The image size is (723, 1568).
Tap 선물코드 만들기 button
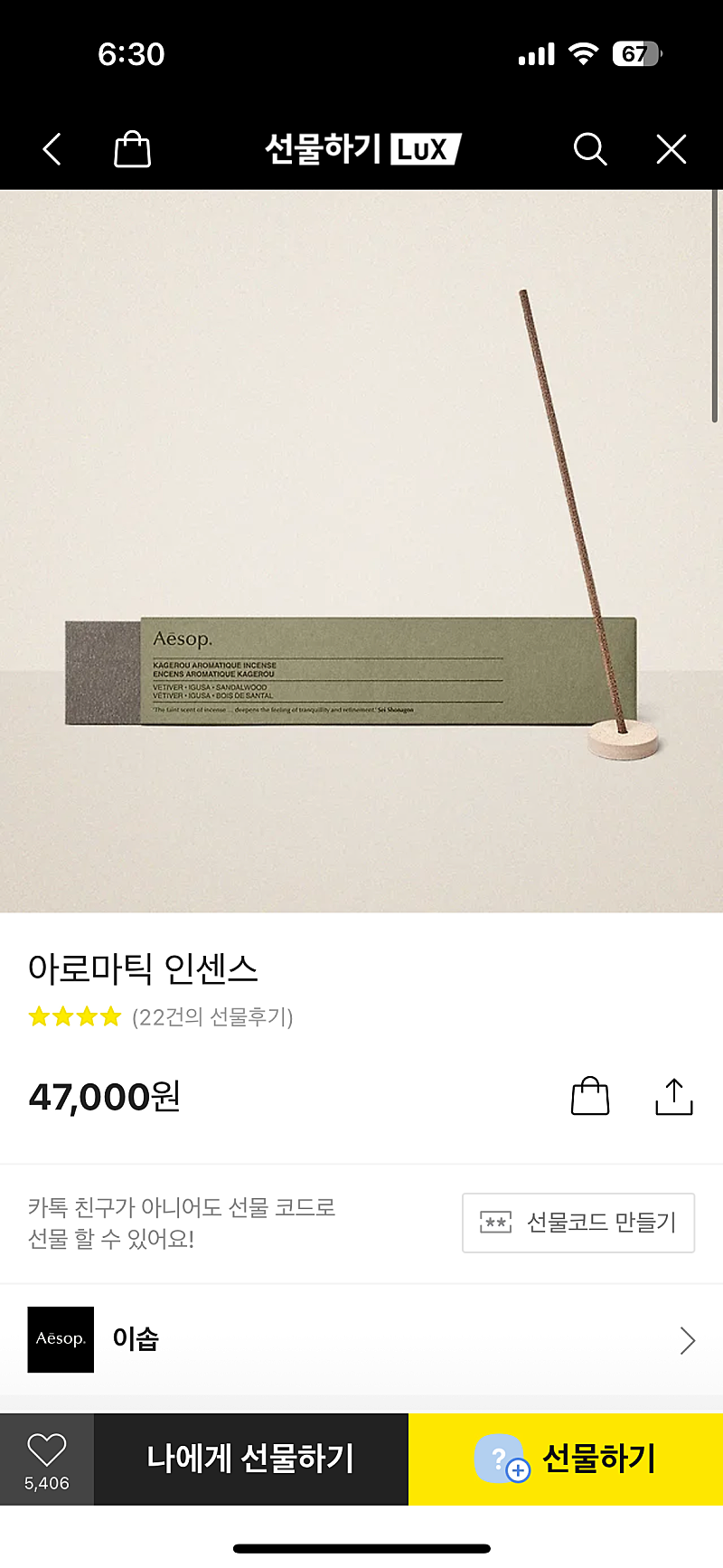578,1223
